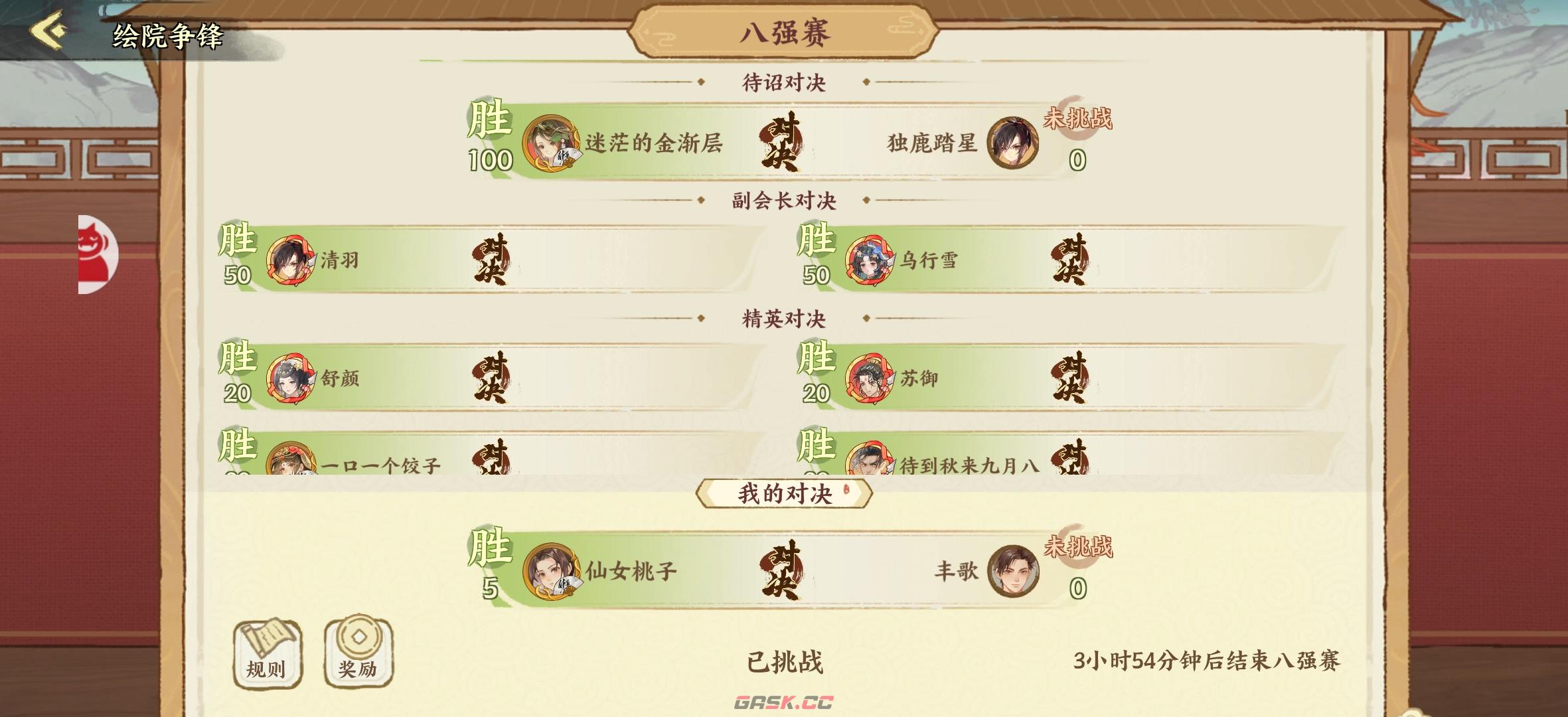Open 一口一个饺子's duel row

491,458
